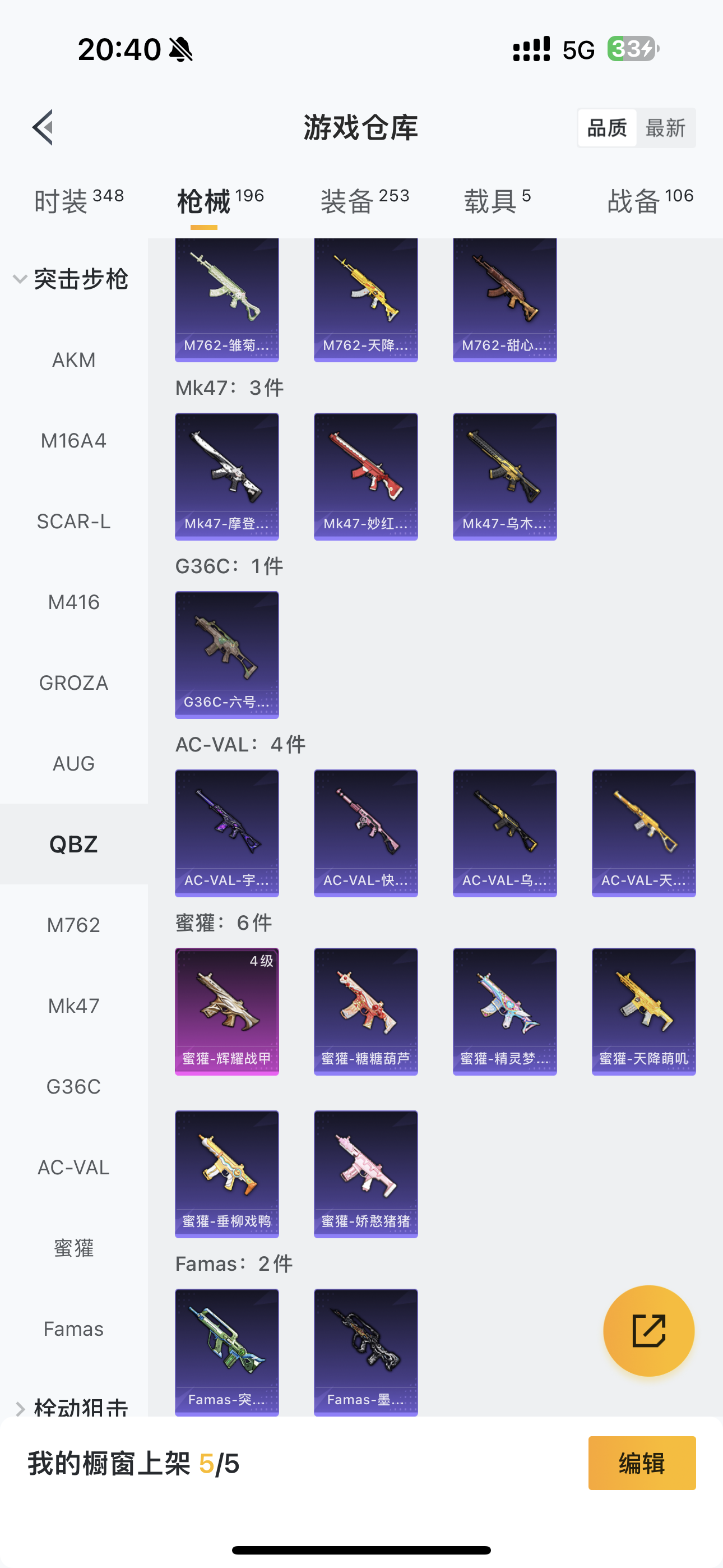The image size is (723, 1568).
Task: Open the 蜜獾-天降萌叽 tile
Action: pos(644,1011)
